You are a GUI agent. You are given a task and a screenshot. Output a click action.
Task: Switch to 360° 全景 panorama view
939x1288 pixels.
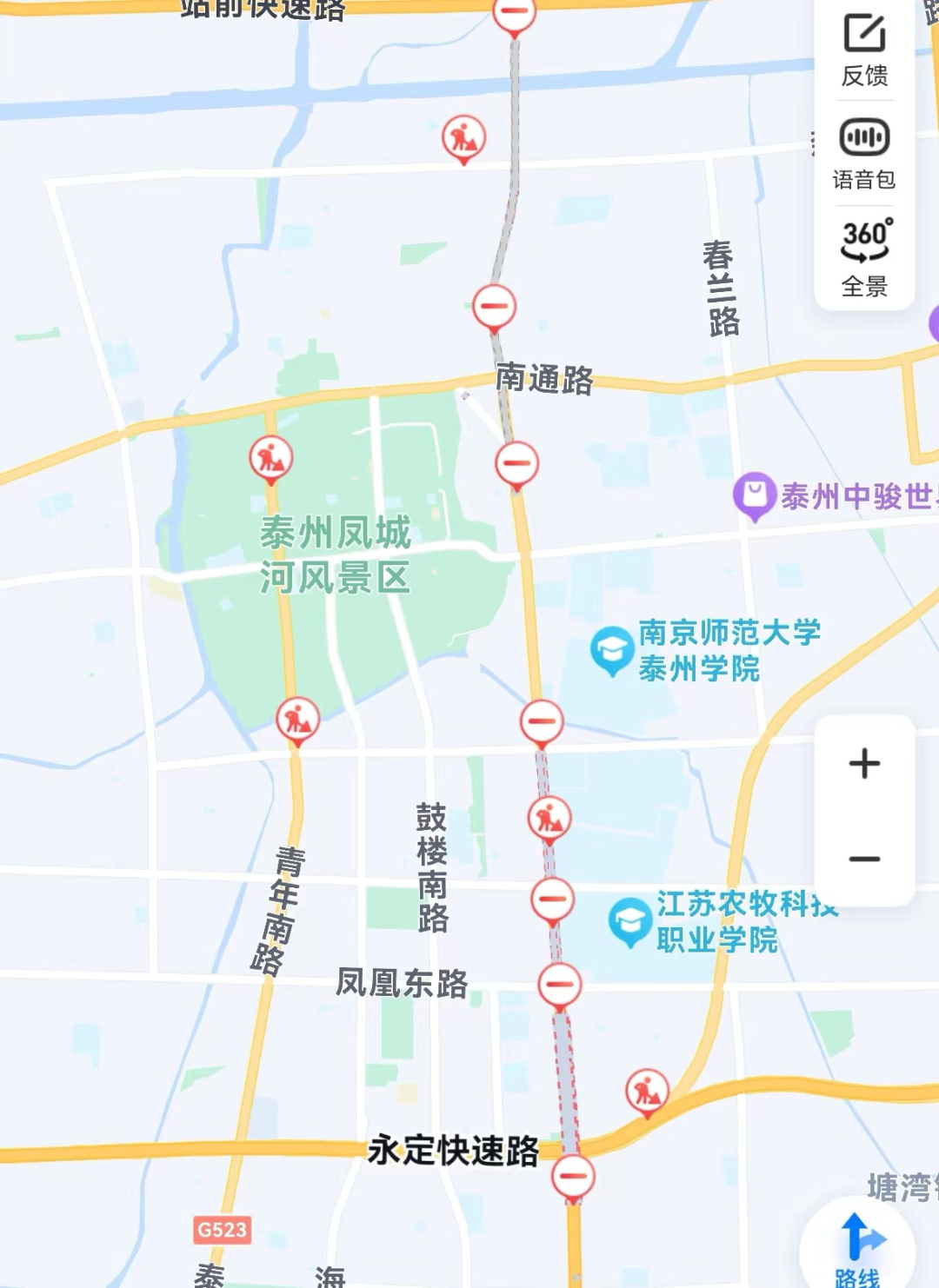(864, 258)
